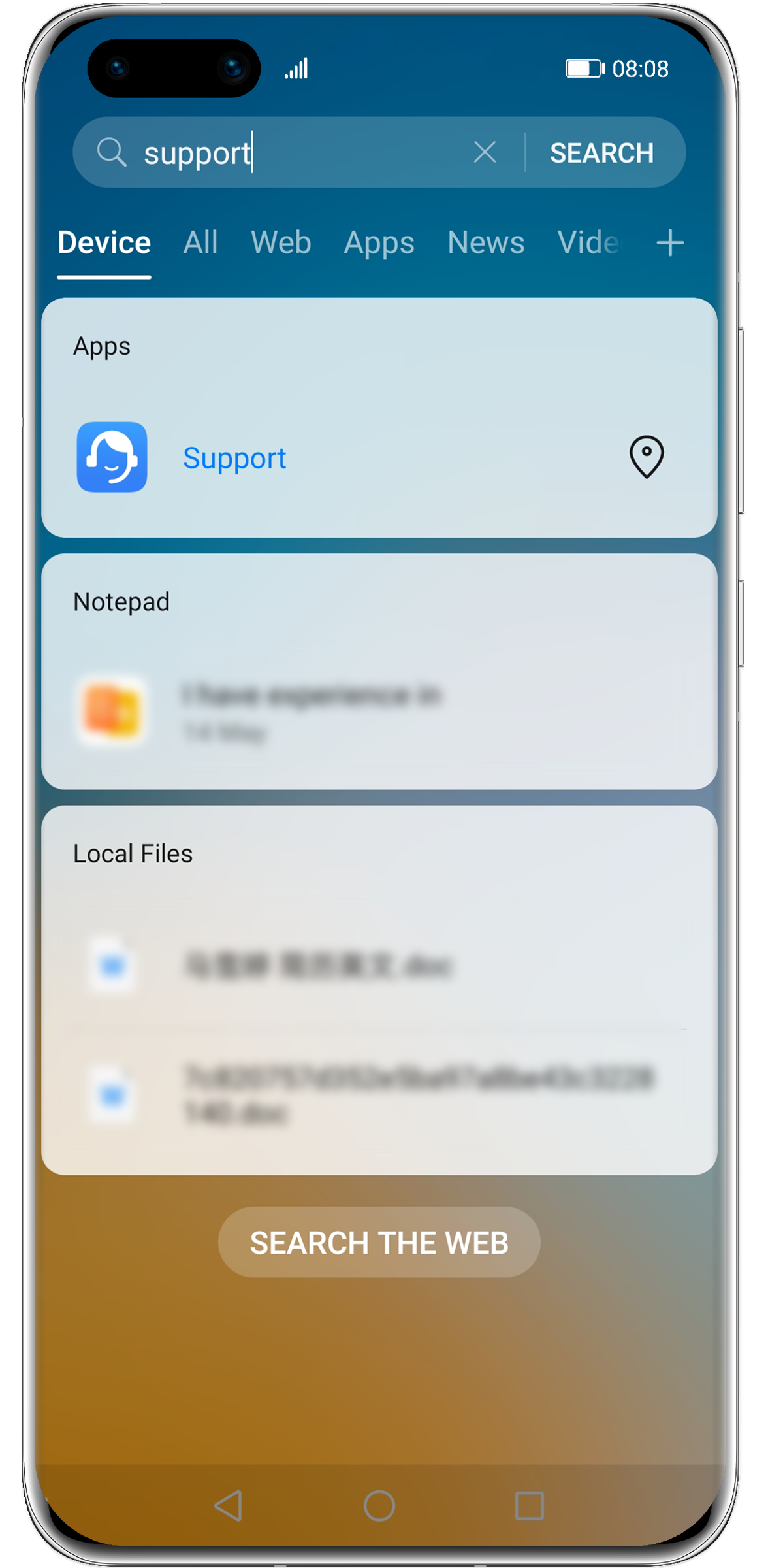Open the second local .doc file
The image size is (768, 1568).
click(x=379, y=1094)
